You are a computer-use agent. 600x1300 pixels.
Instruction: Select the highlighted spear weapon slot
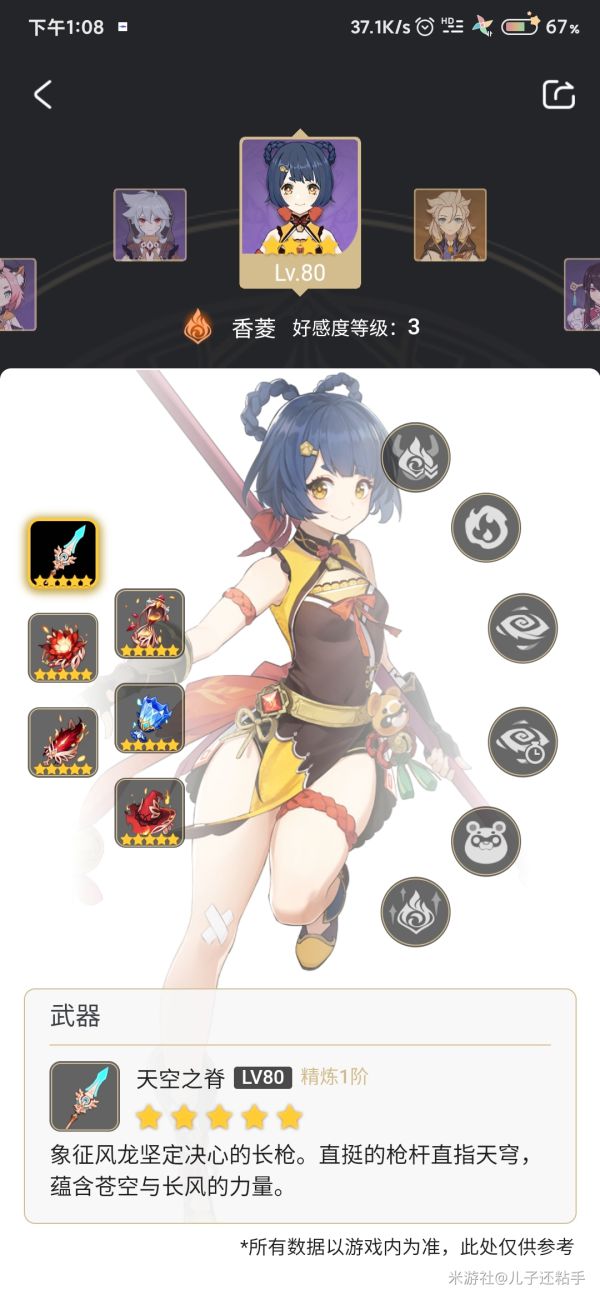pyautogui.click(x=63, y=553)
